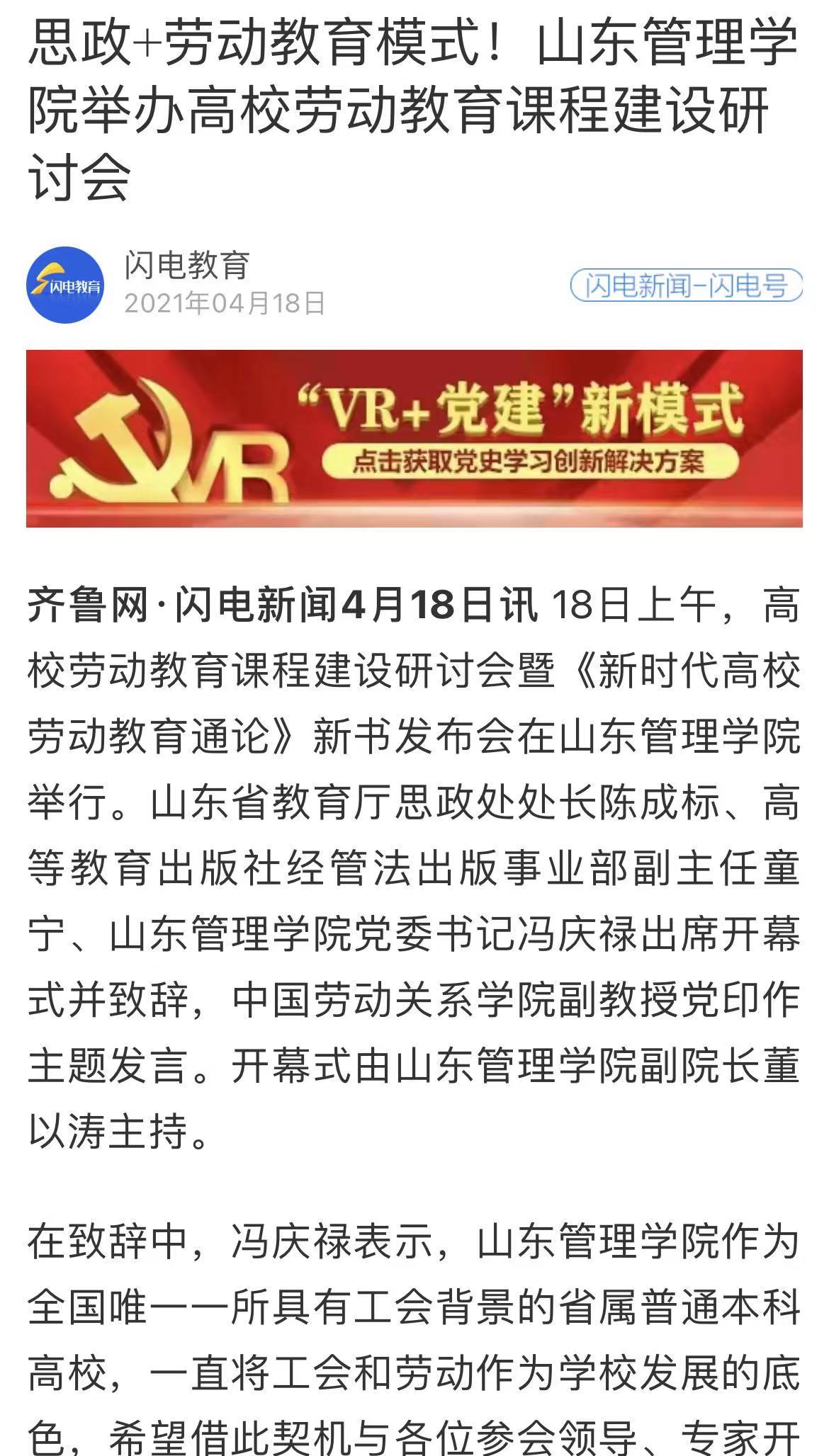Screen dimensions: 829x1456
Task: Open the VR+党建 新模式 banner
Action: [x=414, y=438]
